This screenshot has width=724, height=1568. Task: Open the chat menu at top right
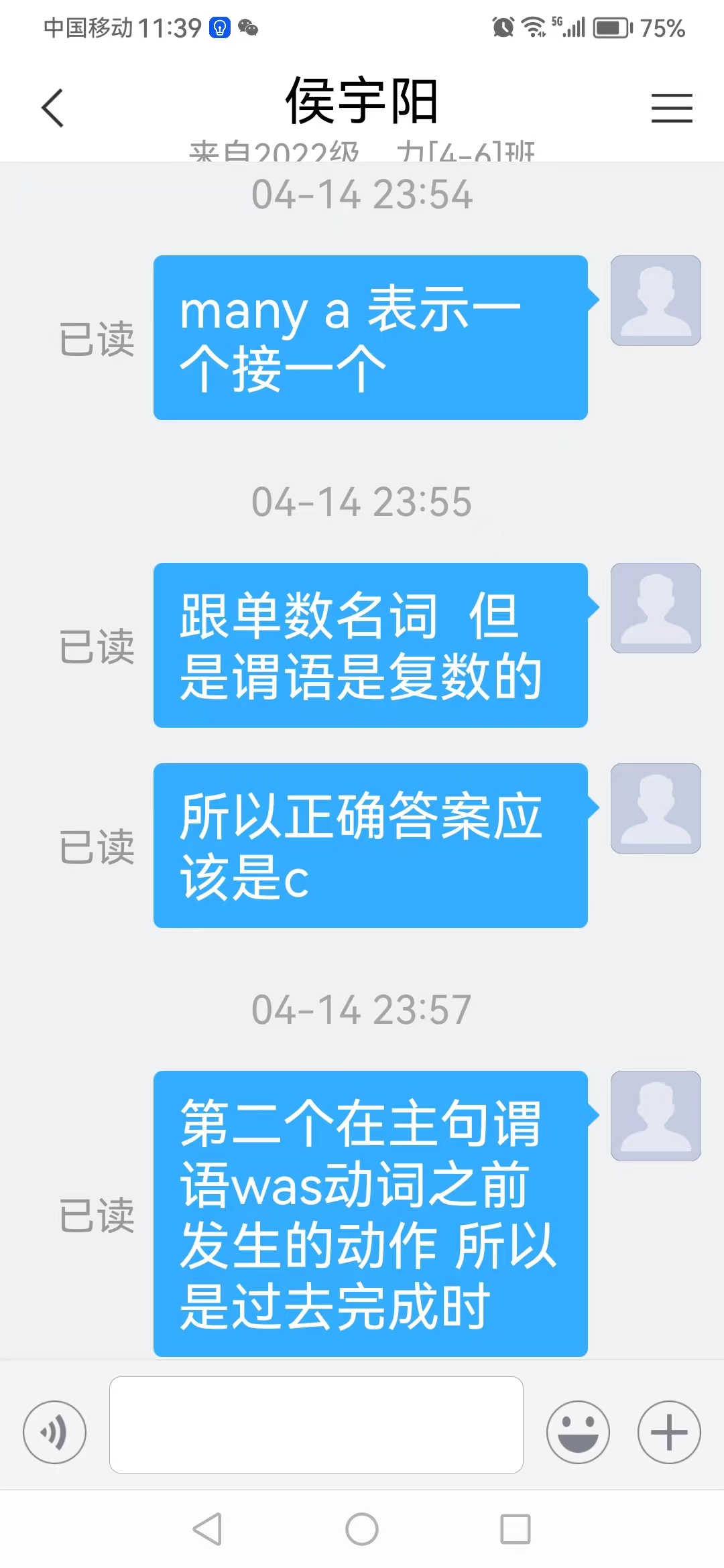coord(671,108)
